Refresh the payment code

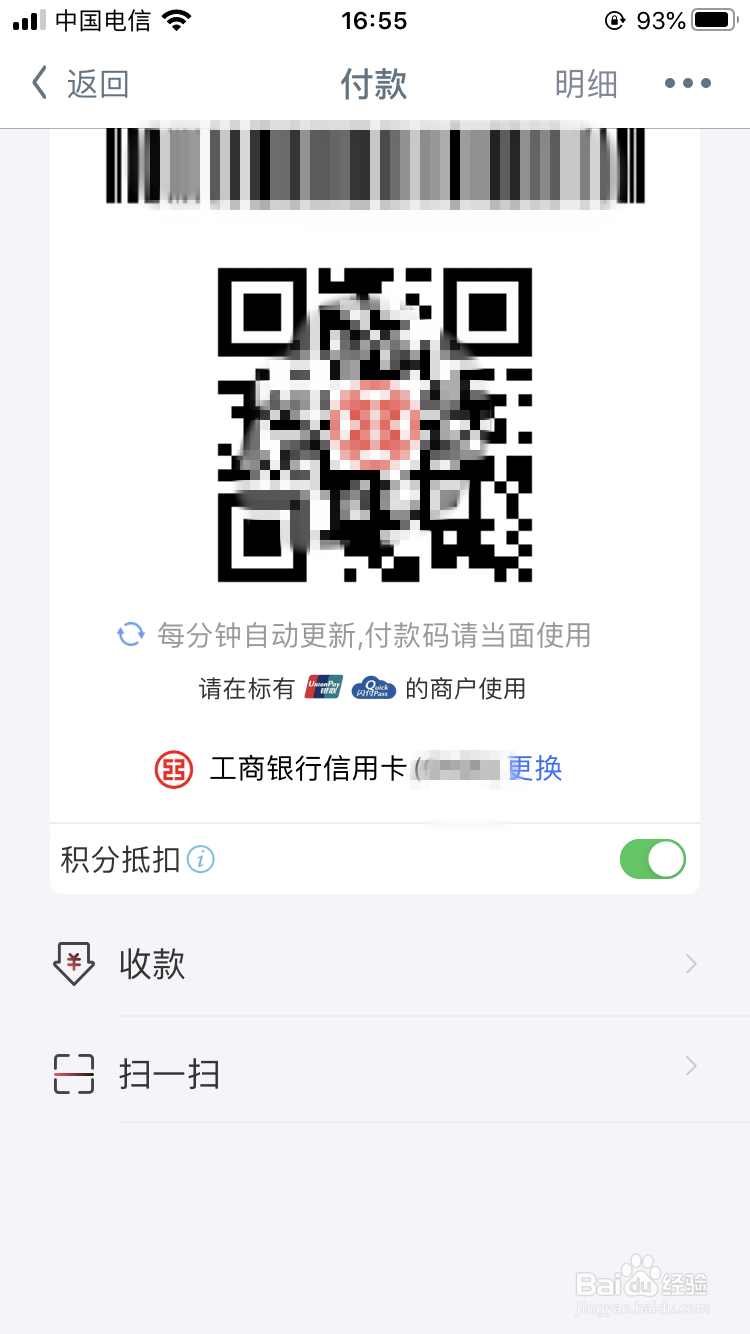131,634
